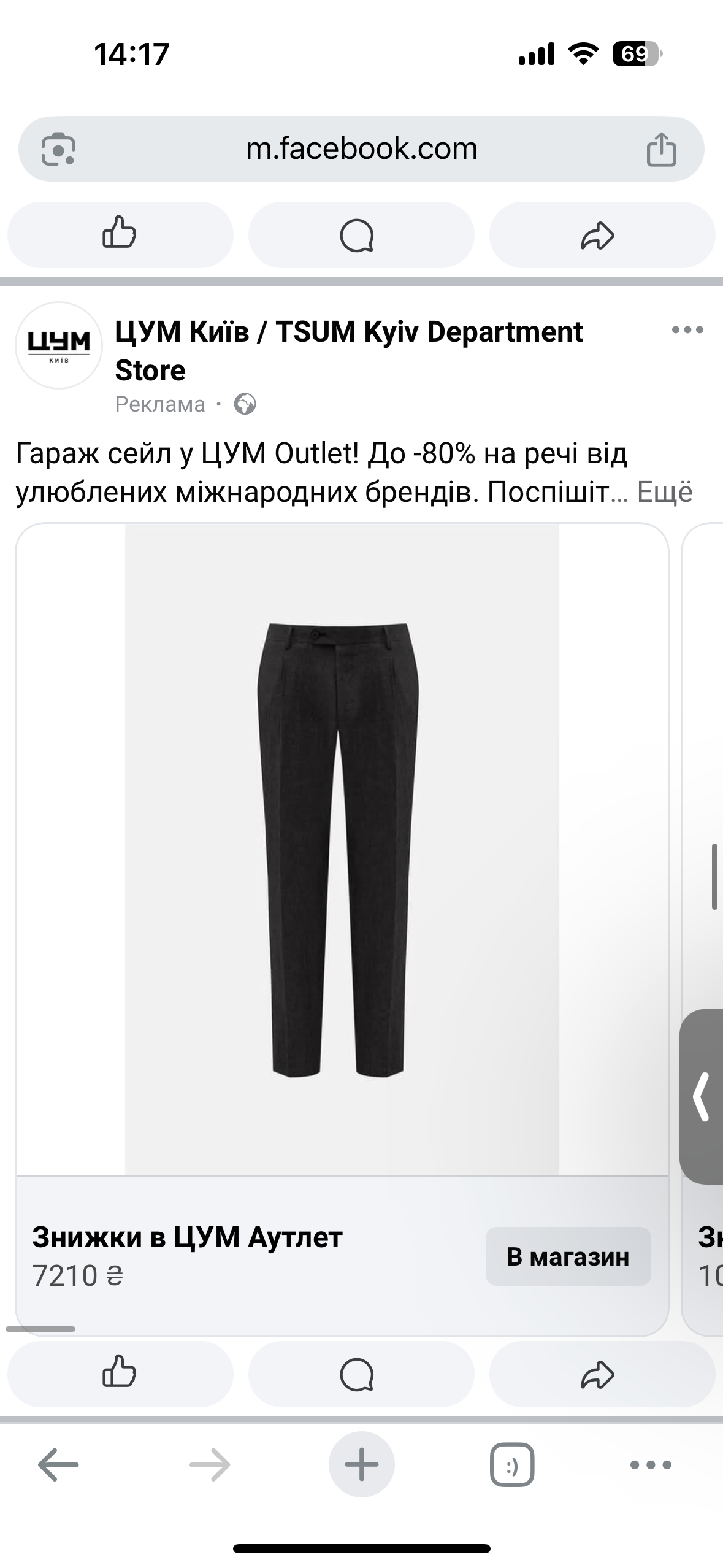Open the ЦУМ Київ post options menu
The width and height of the screenshot is (723, 1568).
pyautogui.click(x=687, y=331)
